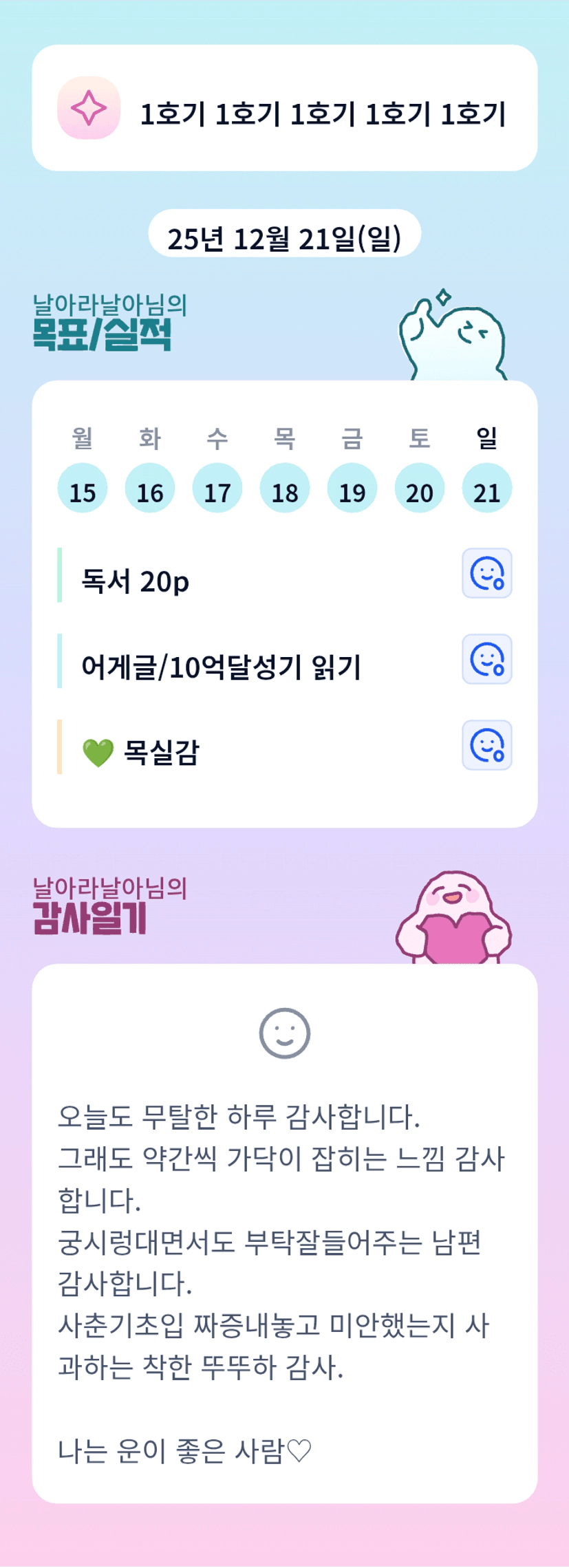569x1568 pixels.
Task: Add an emoji reaction to 어게글/10억달성기 읽기
Action: [x=487, y=659]
